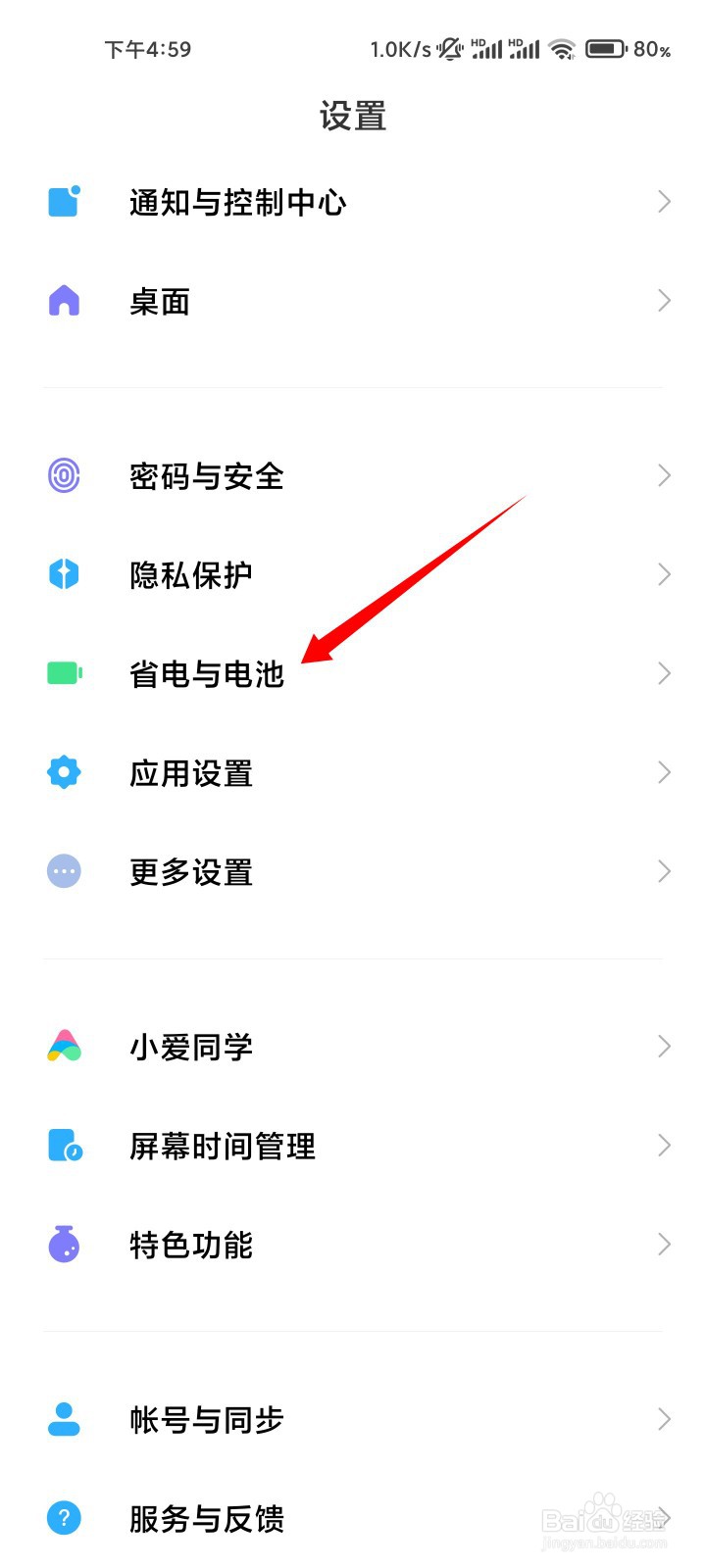Tap the Wi-Fi icon in status bar
This screenshot has height=1568, width=706.
point(561,47)
